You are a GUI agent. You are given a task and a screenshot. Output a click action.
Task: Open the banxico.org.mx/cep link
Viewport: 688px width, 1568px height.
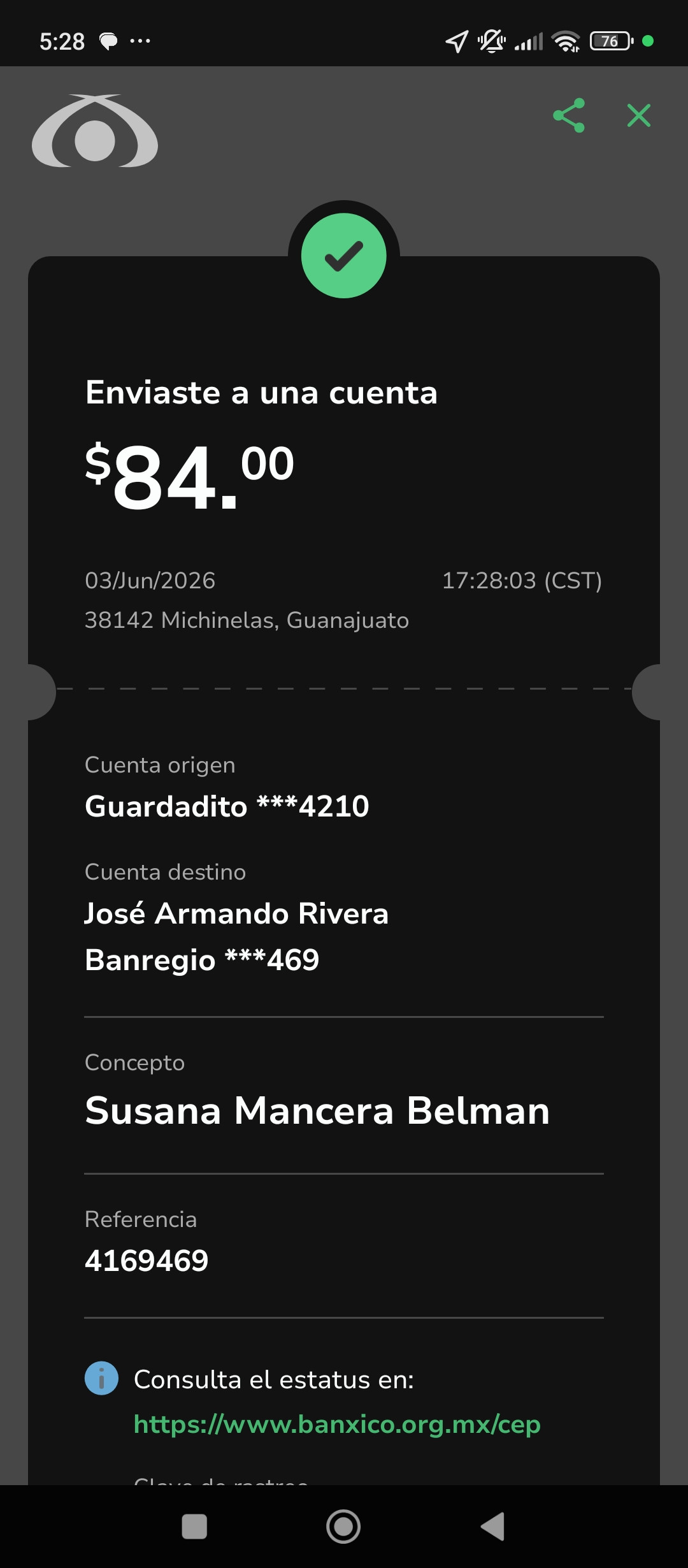337,1423
